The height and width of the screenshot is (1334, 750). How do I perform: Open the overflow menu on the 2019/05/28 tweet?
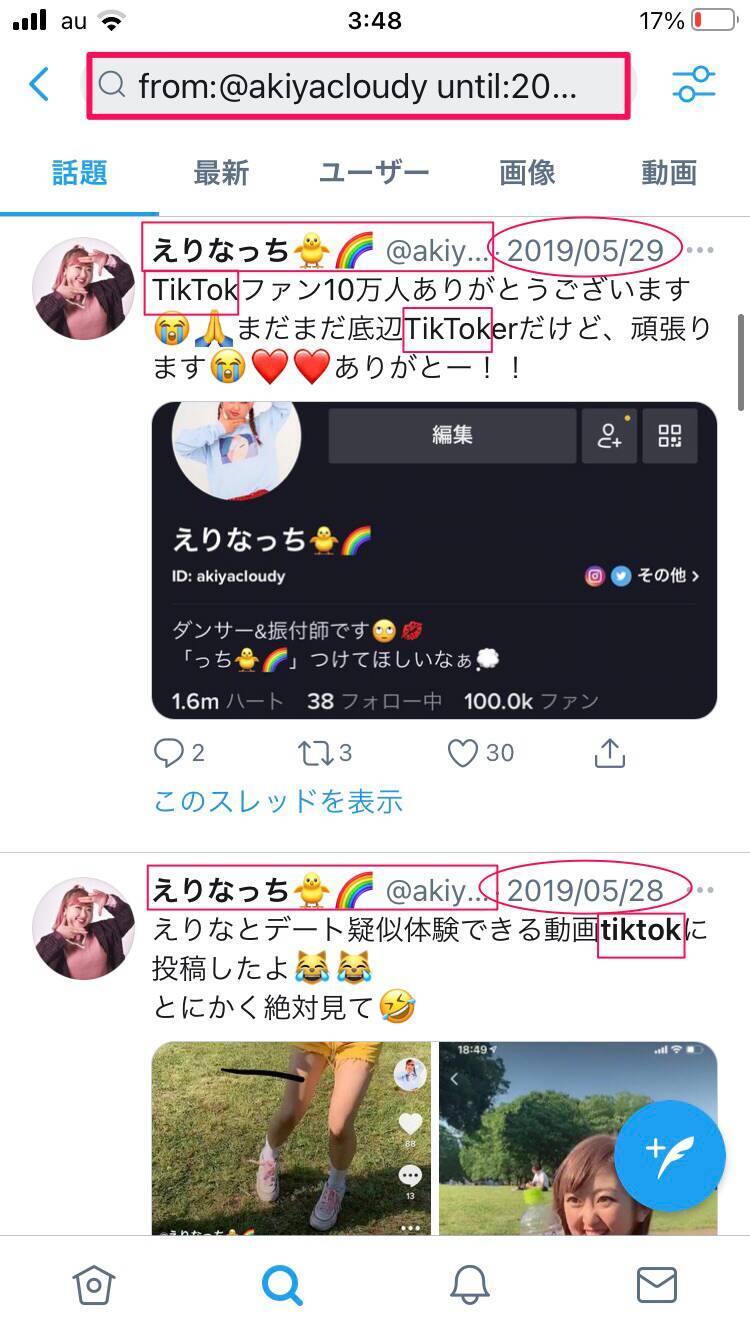(706, 889)
